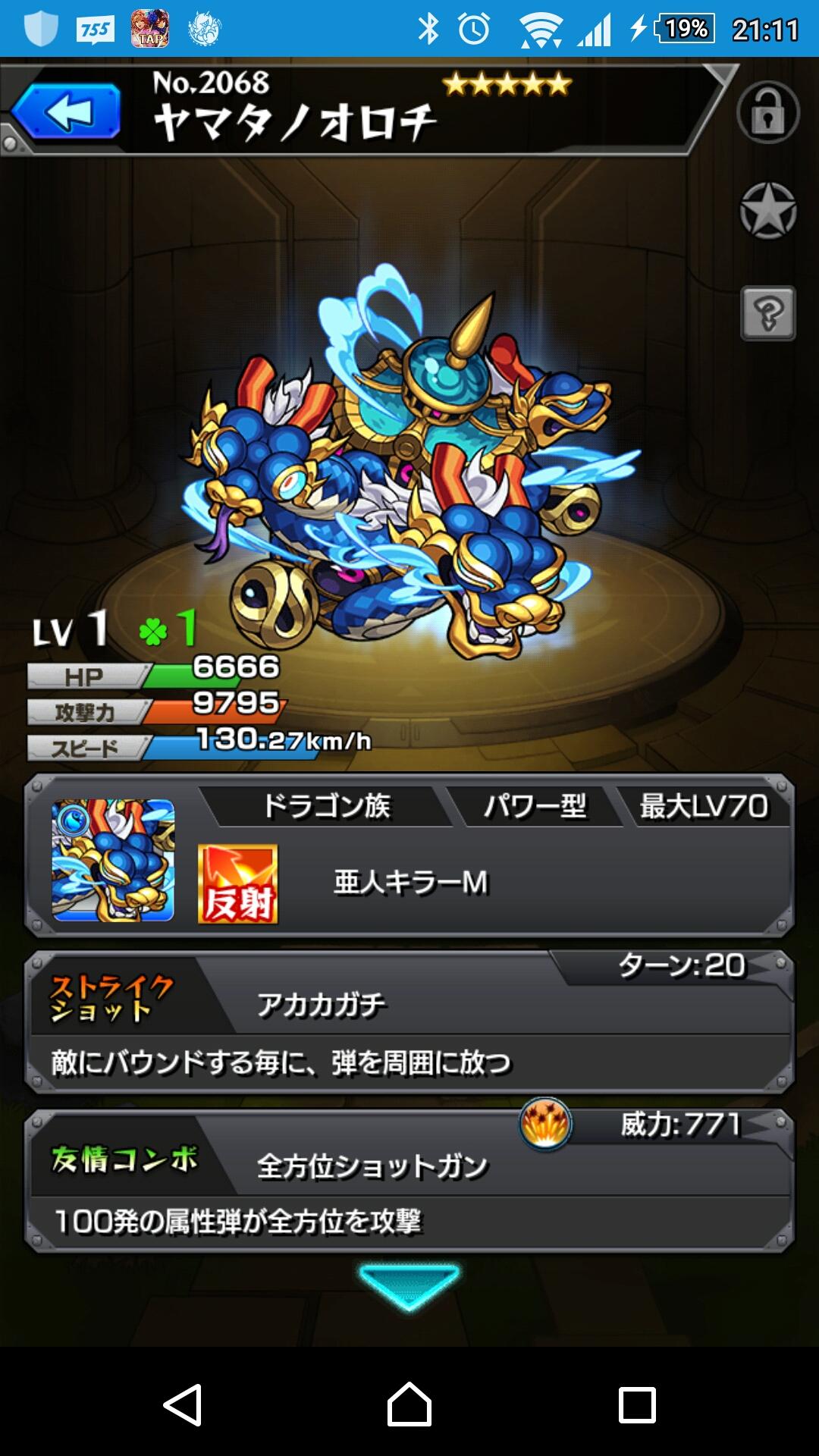Tap the blue back arrow button

click(67, 112)
